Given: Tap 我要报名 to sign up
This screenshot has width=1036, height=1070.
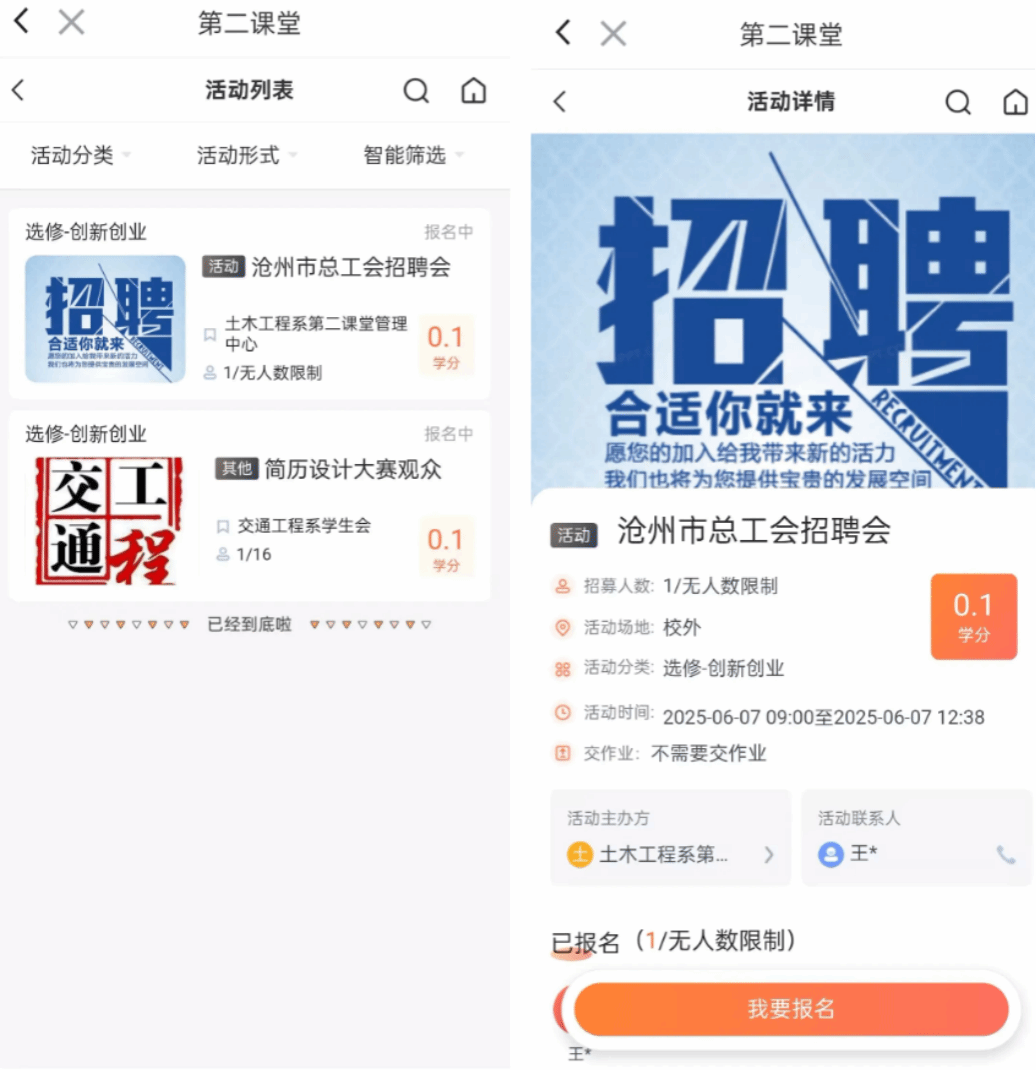Looking at the screenshot, I should (x=791, y=1009).
